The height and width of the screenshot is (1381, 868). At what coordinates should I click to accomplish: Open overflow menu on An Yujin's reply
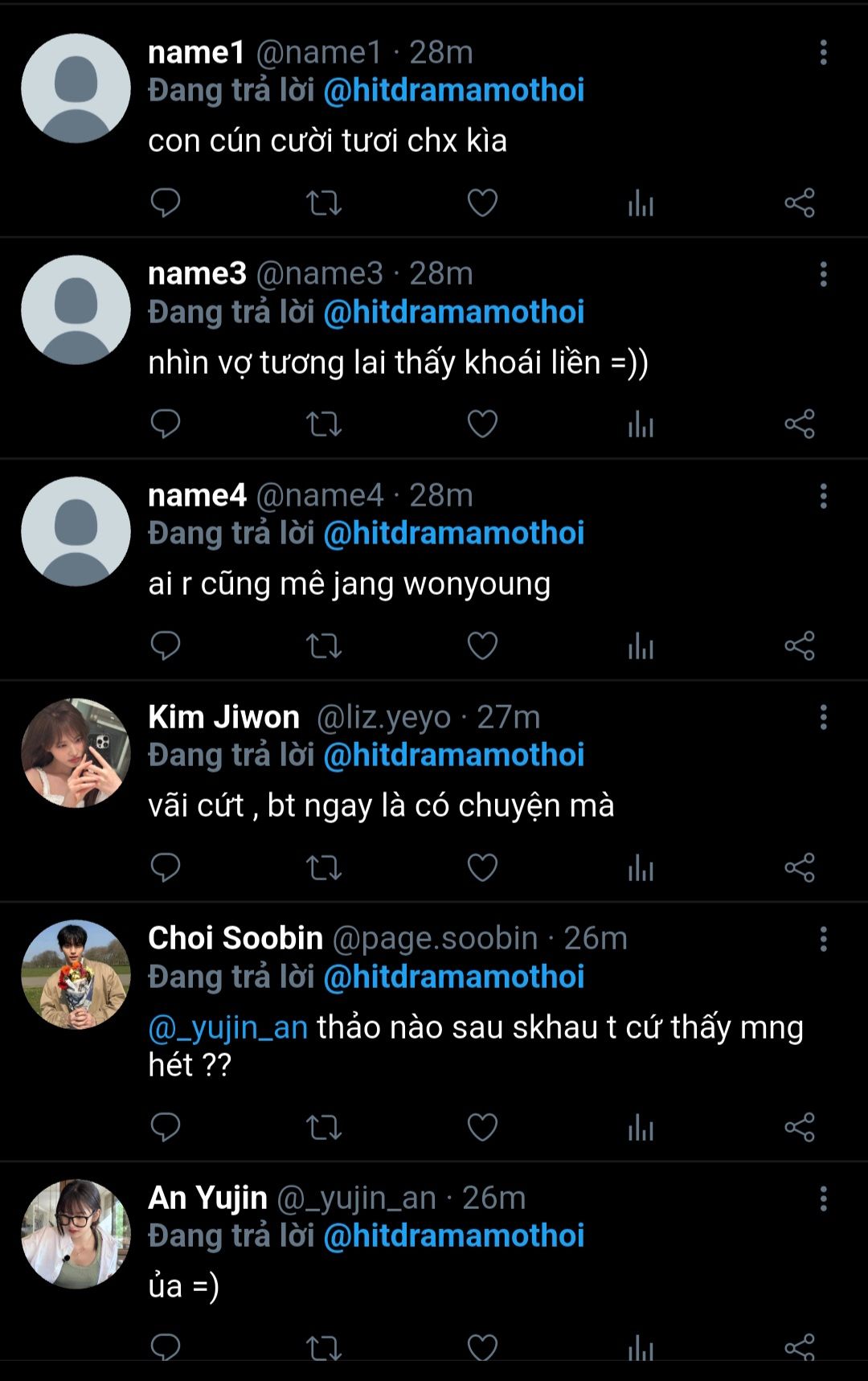pos(823,1199)
